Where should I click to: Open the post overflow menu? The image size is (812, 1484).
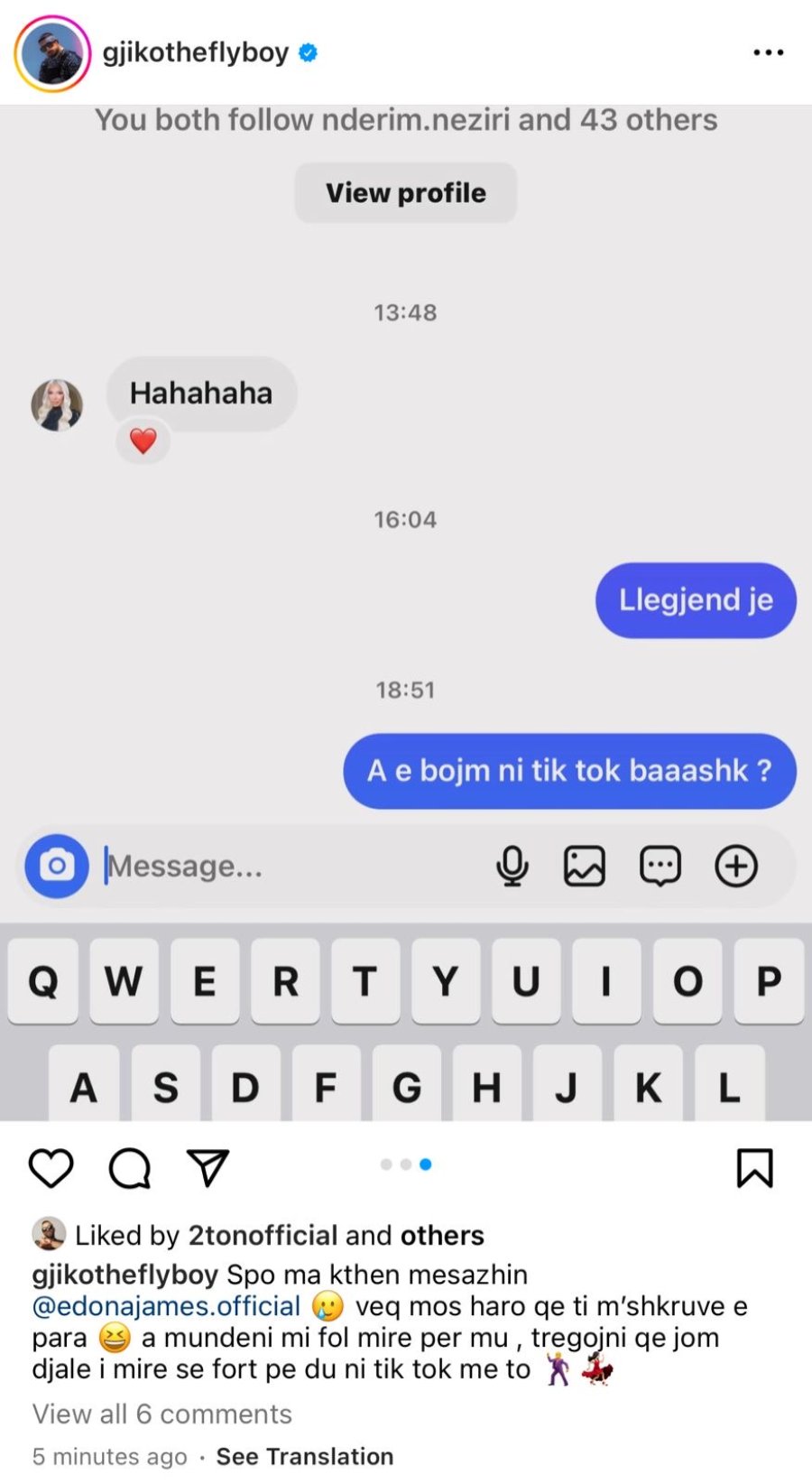tap(768, 53)
